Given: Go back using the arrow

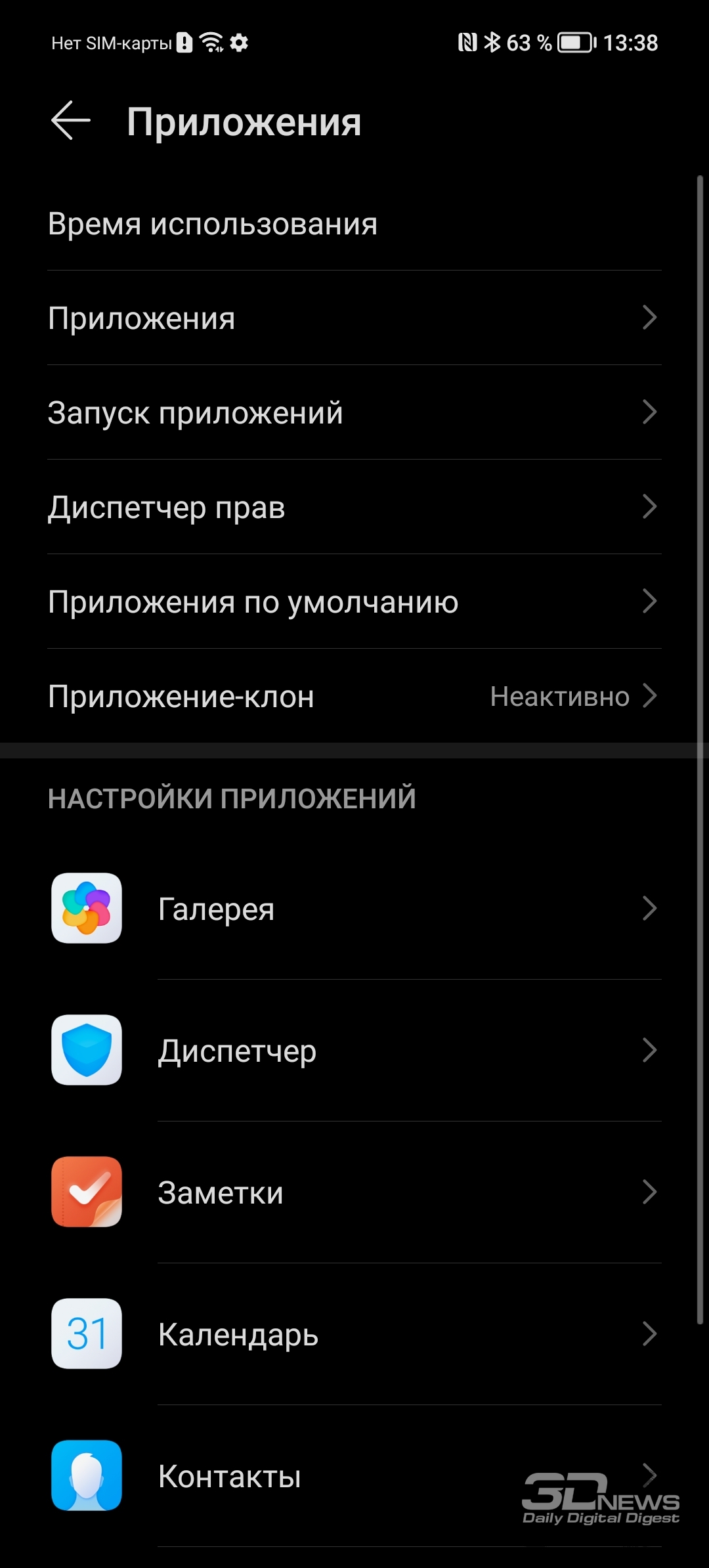Looking at the screenshot, I should click(x=71, y=121).
